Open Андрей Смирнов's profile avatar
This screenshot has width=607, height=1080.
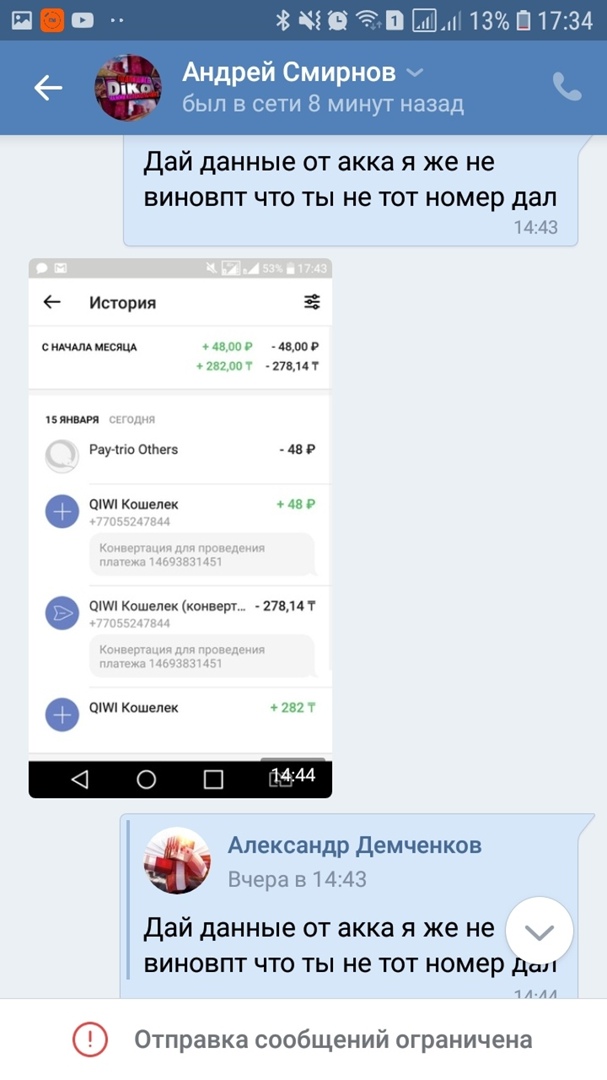(x=129, y=88)
